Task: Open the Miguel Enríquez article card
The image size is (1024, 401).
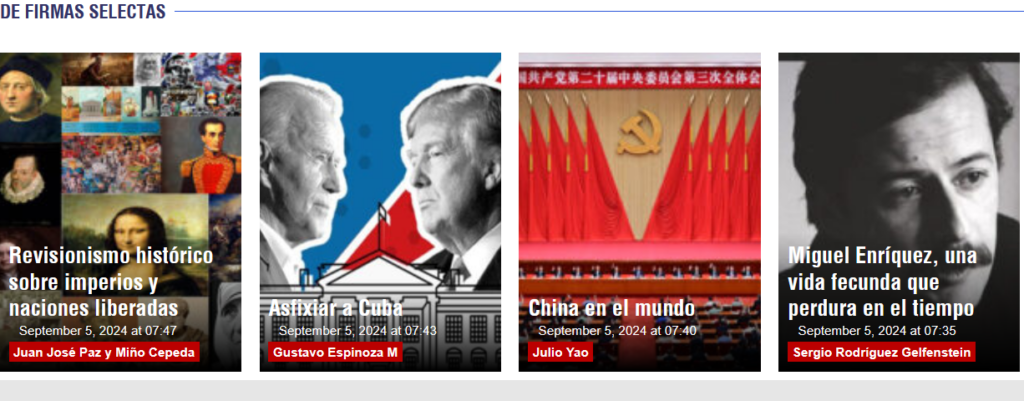Action: (x=882, y=281)
